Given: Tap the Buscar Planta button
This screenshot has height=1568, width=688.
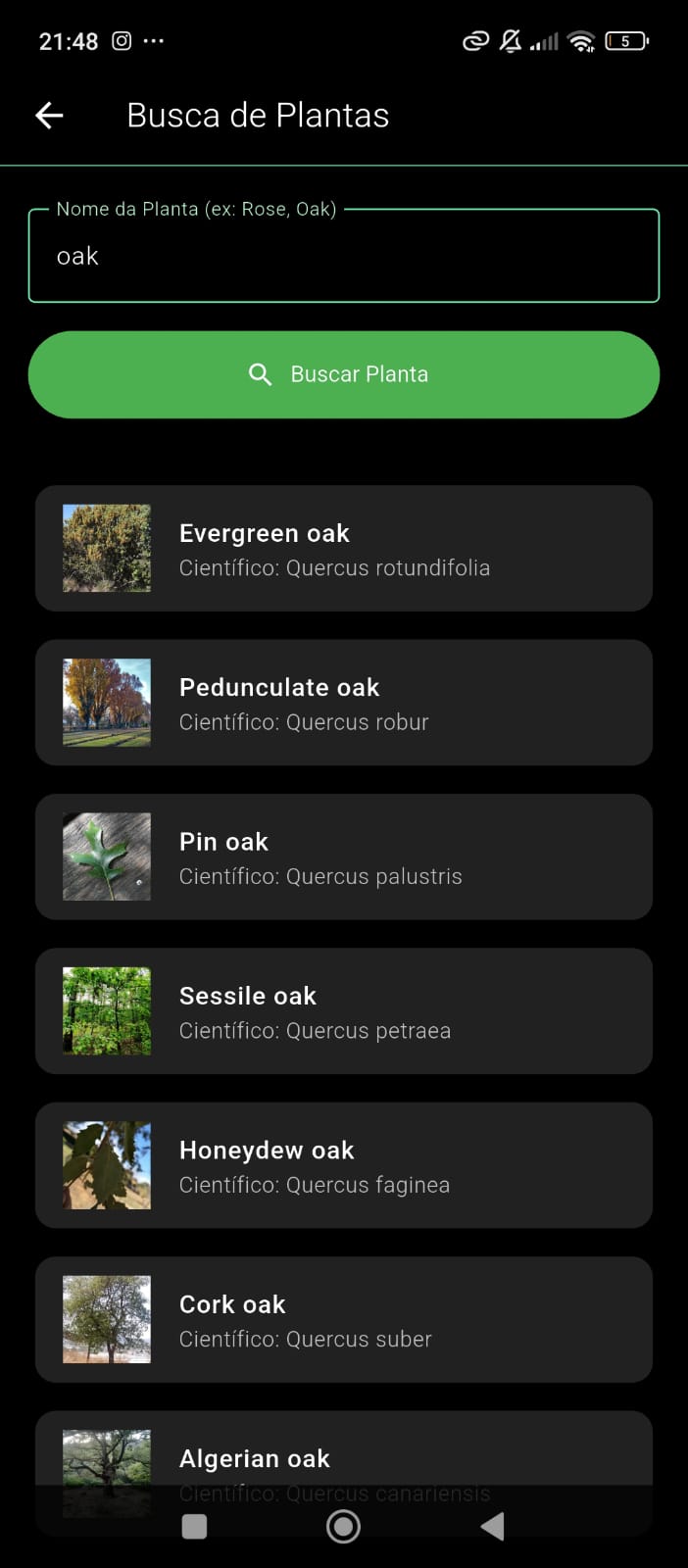Looking at the screenshot, I should 343,374.
